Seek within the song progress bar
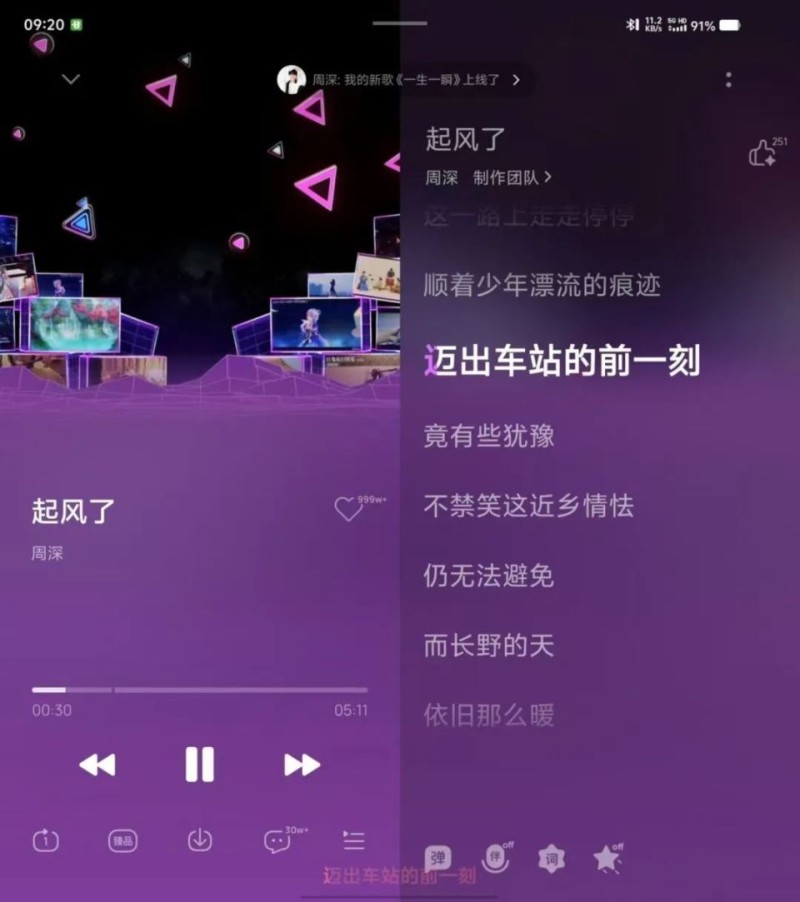800x902 pixels. pos(199,690)
